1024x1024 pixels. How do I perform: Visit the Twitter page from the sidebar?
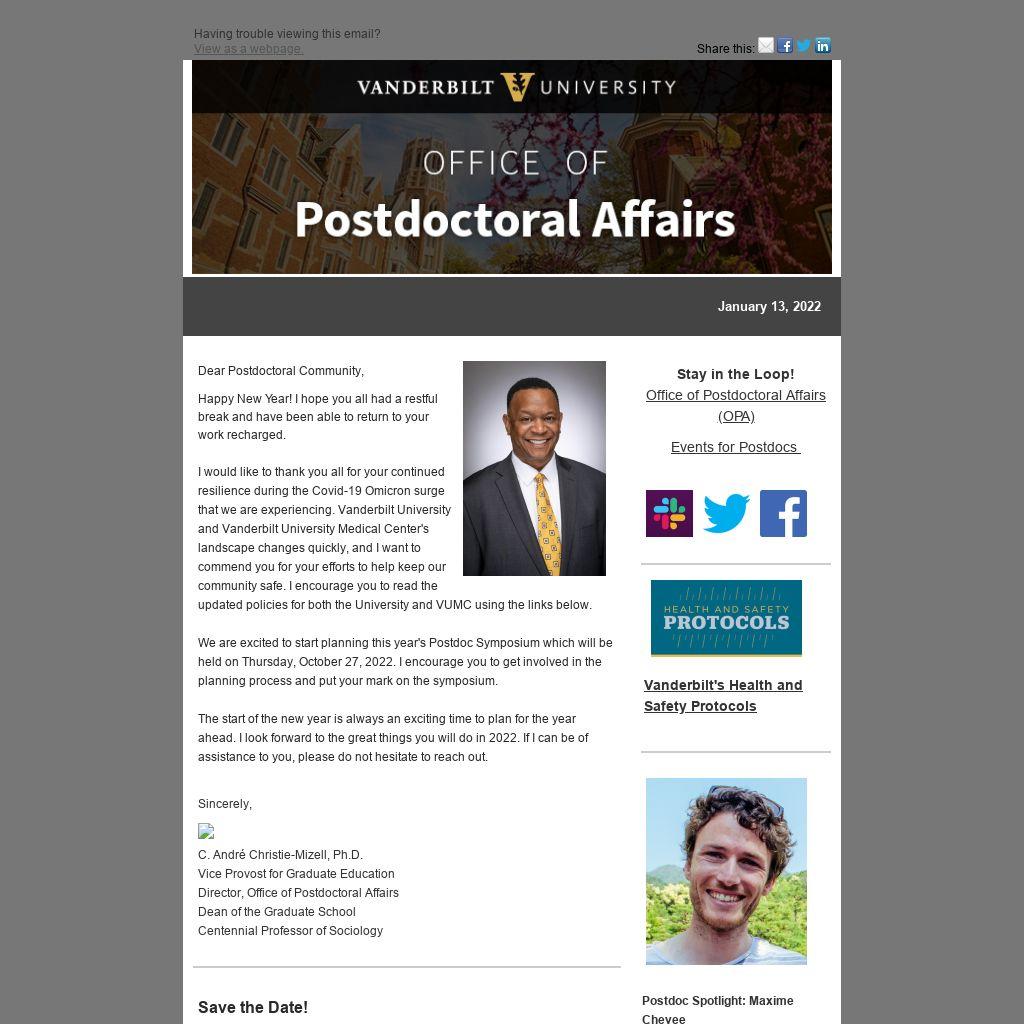pos(726,513)
